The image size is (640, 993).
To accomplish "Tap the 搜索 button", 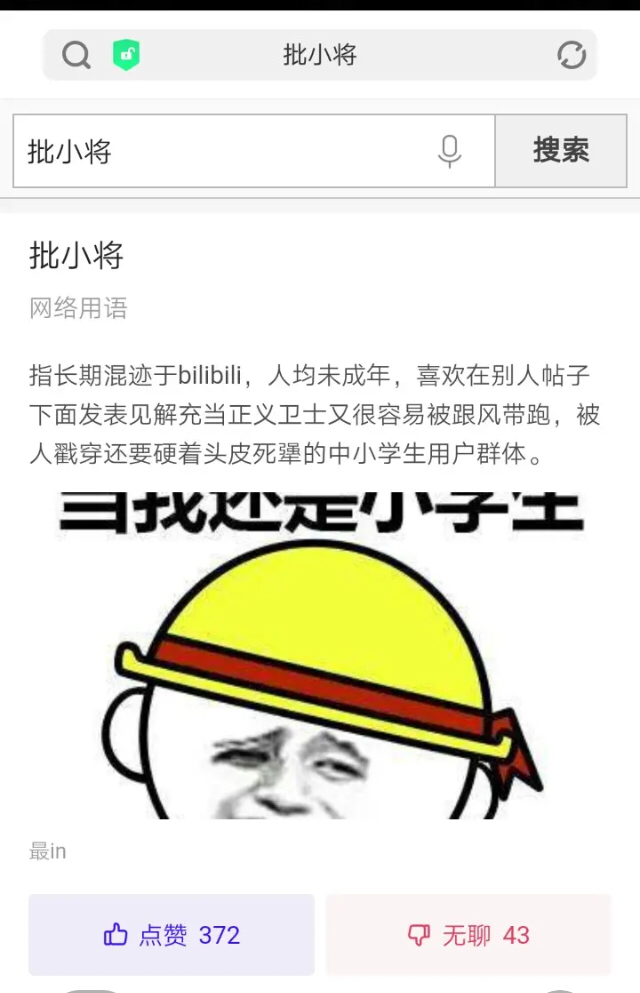I will (x=560, y=151).
